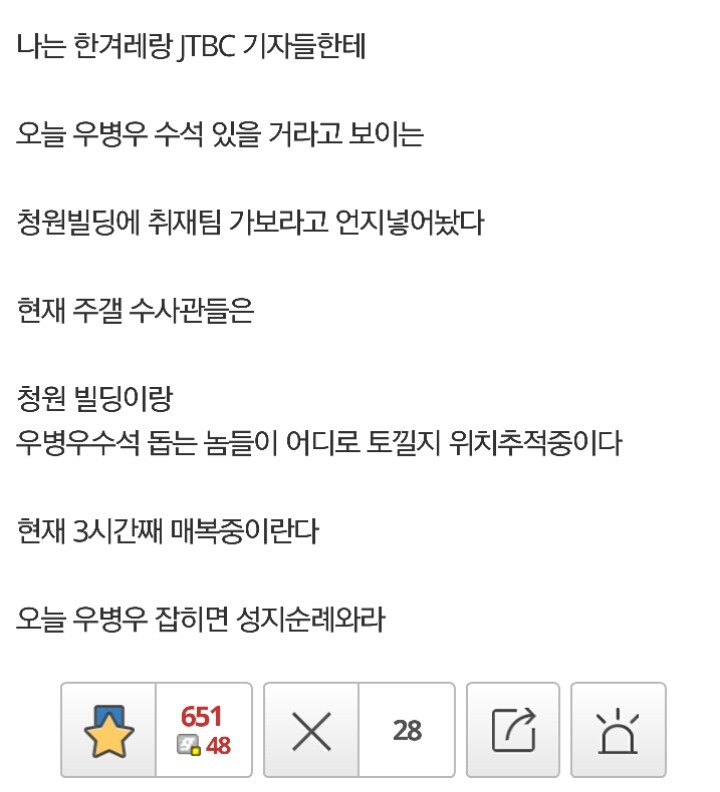The width and height of the screenshot is (720, 792).
Task: Report this post with the siren icon
Action: point(617,731)
